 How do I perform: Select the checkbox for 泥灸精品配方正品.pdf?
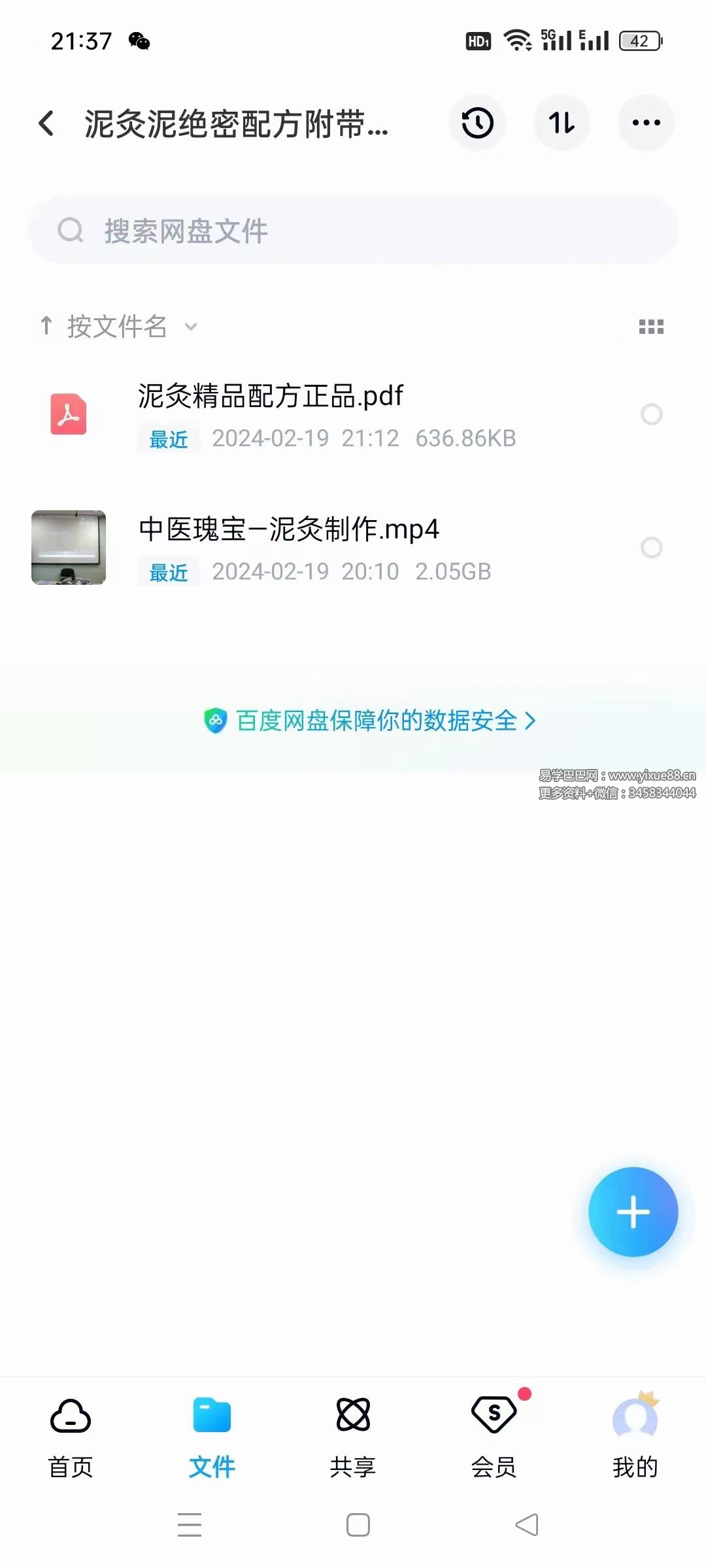pos(653,414)
